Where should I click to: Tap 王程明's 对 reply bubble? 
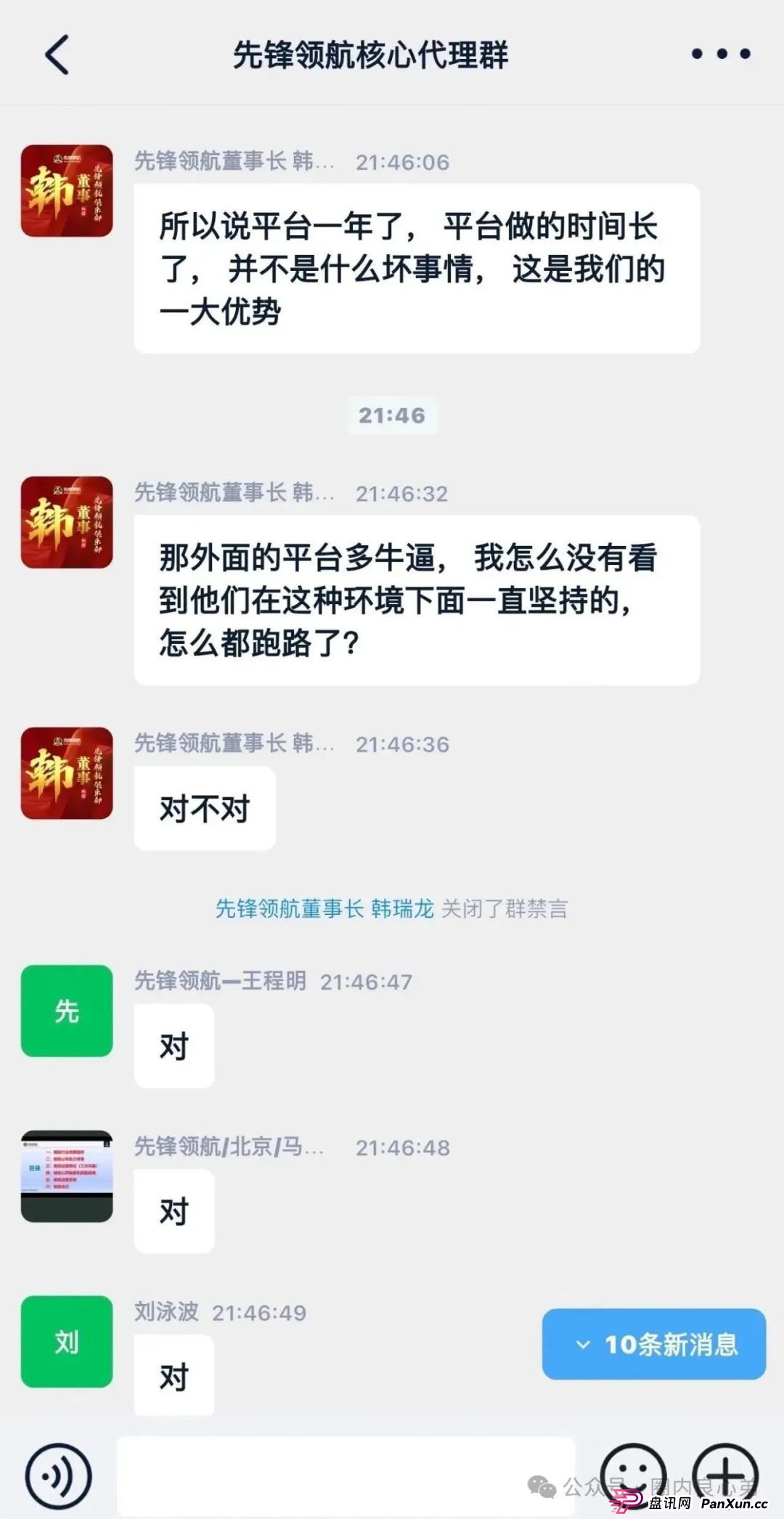tap(173, 1046)
